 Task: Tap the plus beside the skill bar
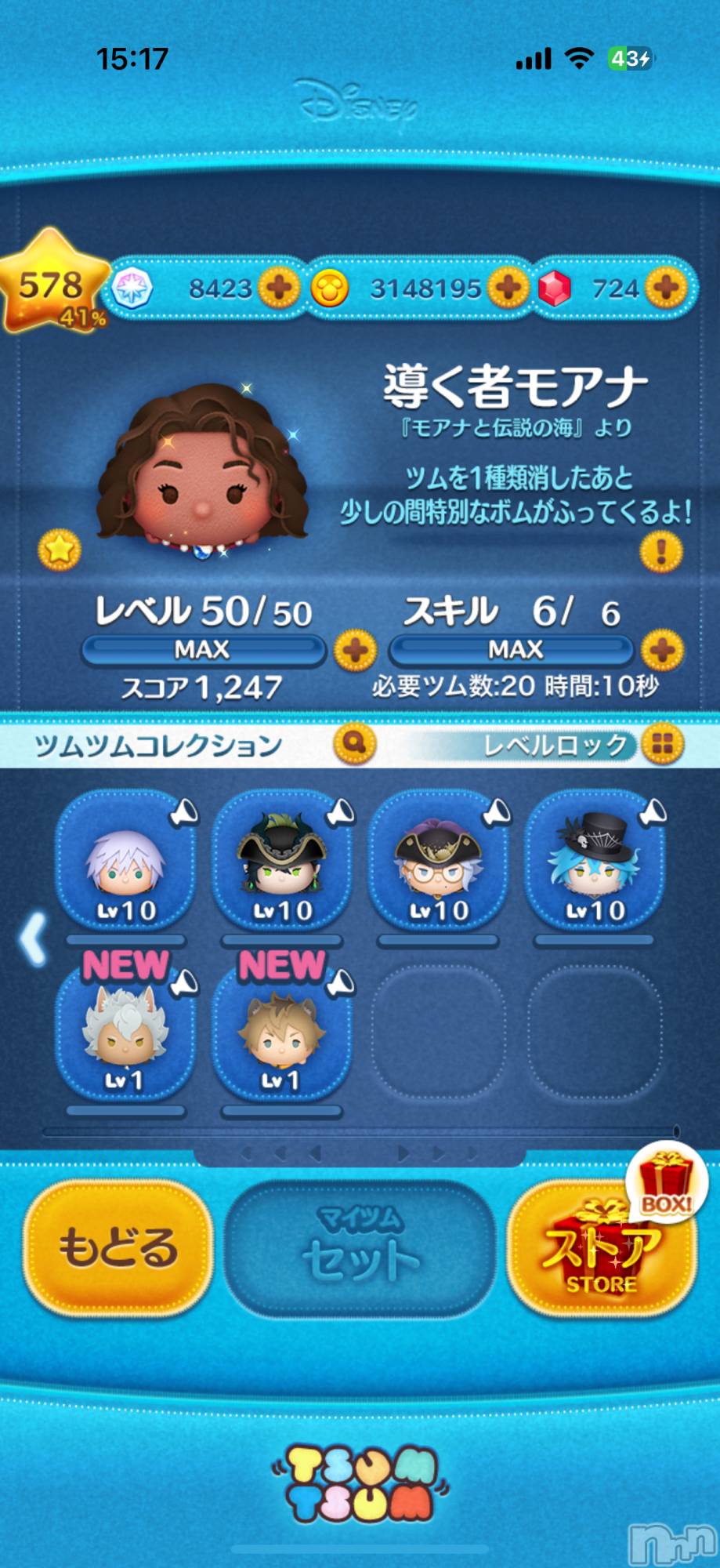tap(662, 650)
